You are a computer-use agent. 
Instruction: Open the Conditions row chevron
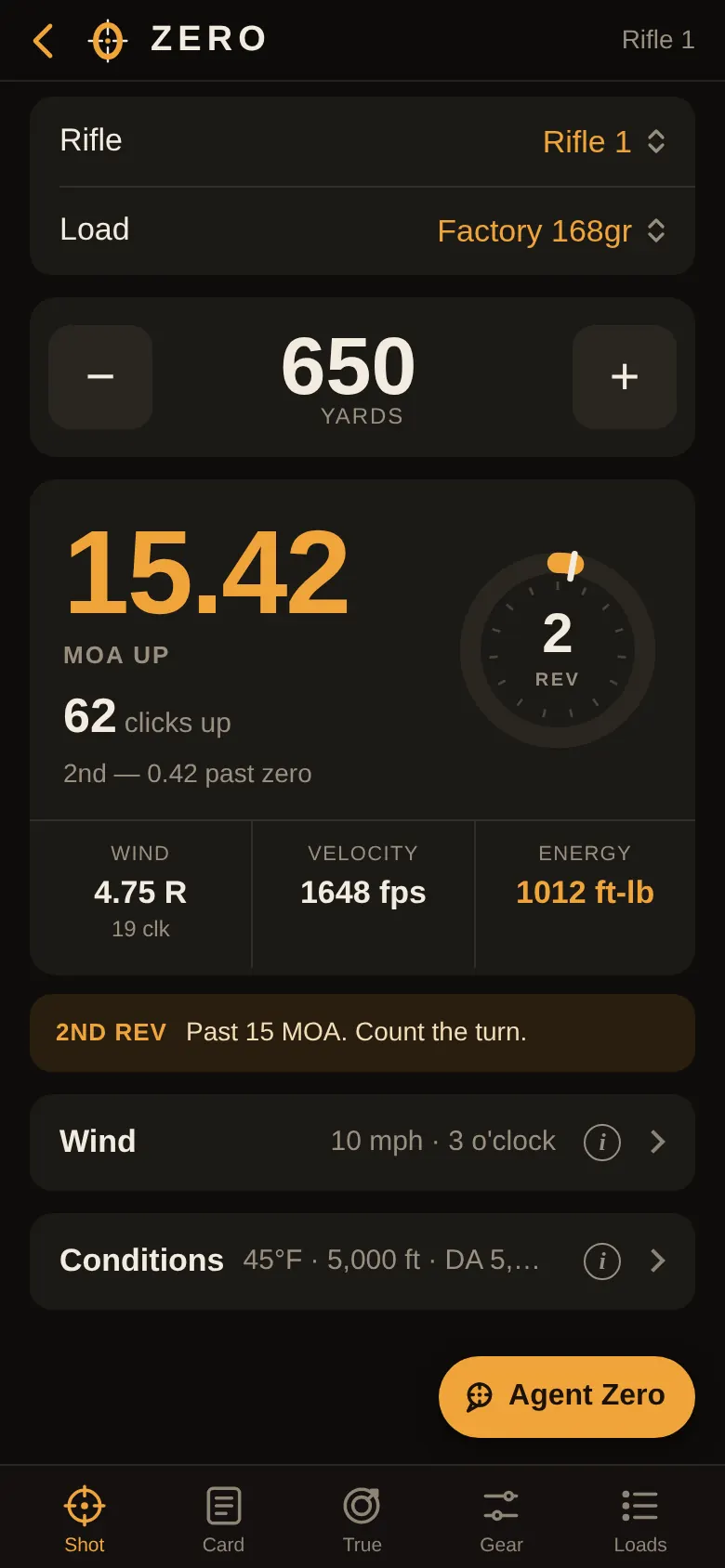658,1261
